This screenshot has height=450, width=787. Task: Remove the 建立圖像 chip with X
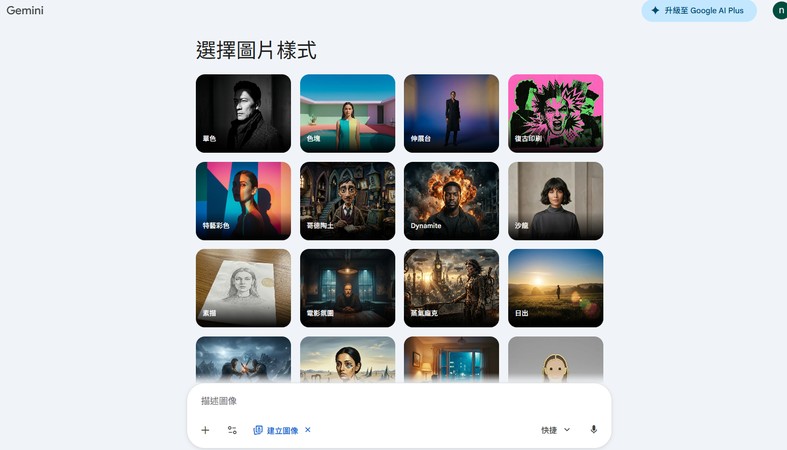308,430
